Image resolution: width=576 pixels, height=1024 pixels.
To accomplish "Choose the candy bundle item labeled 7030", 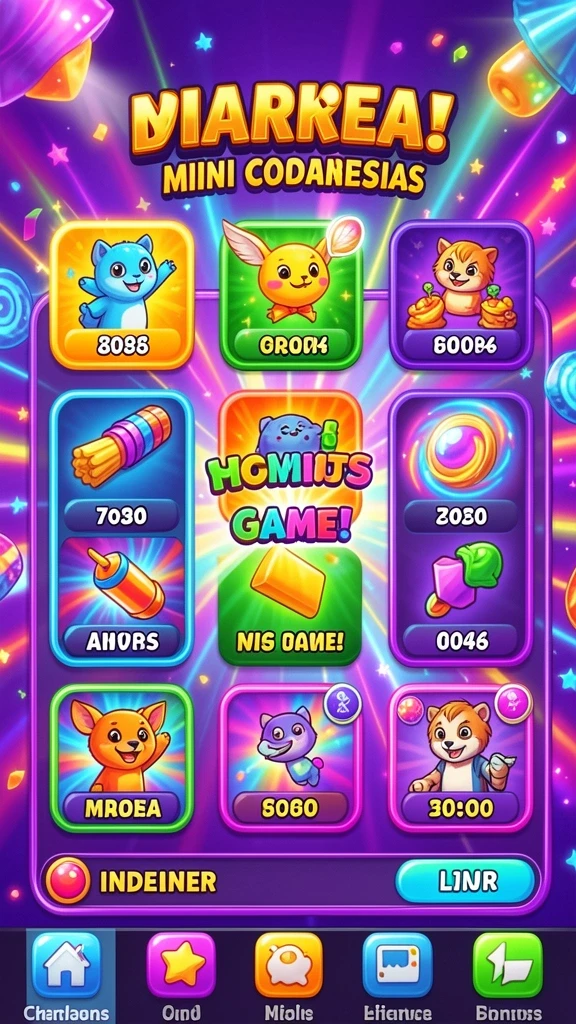I will coord(122,464).
